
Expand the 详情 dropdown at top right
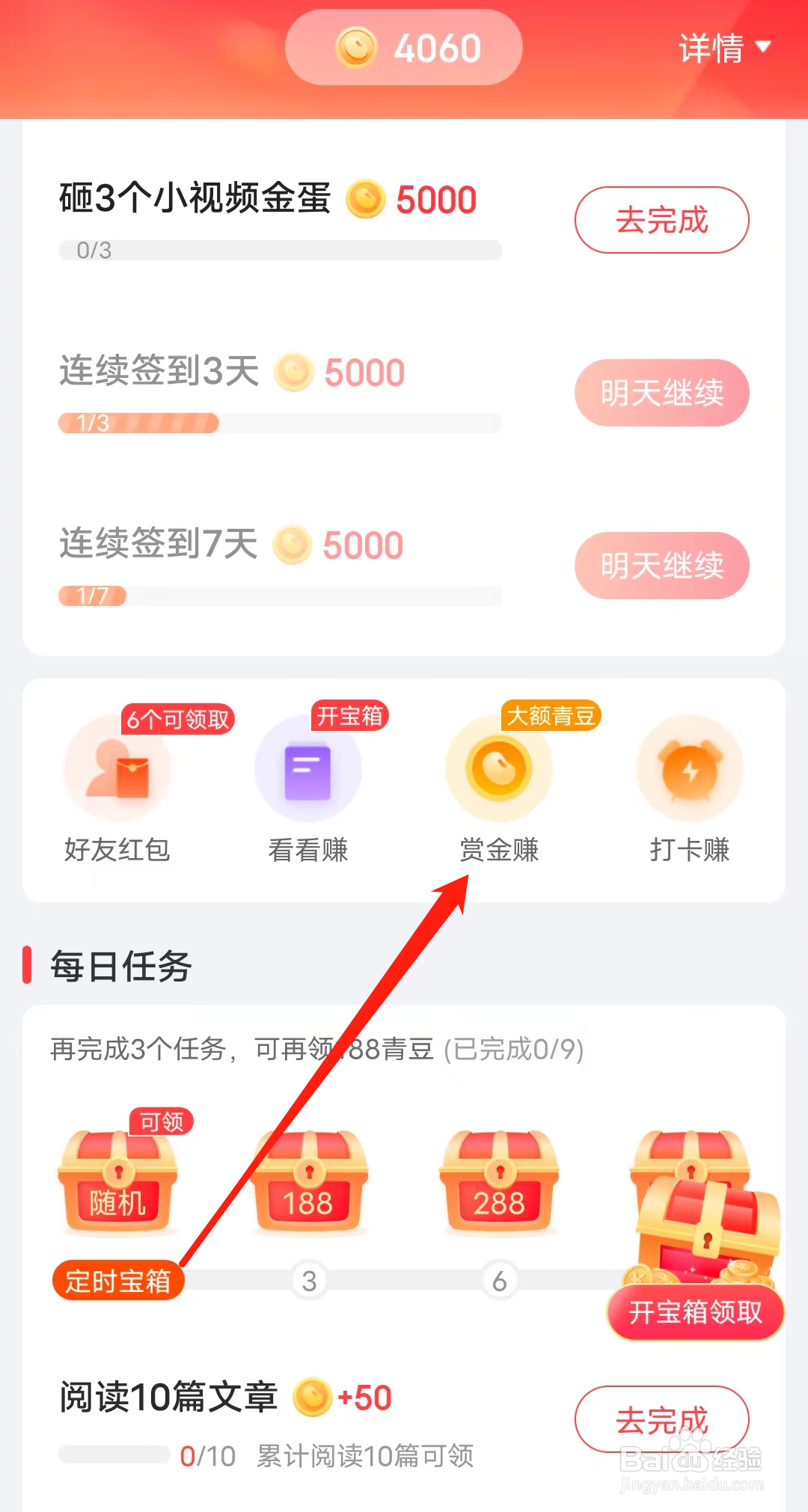(720, 47)
